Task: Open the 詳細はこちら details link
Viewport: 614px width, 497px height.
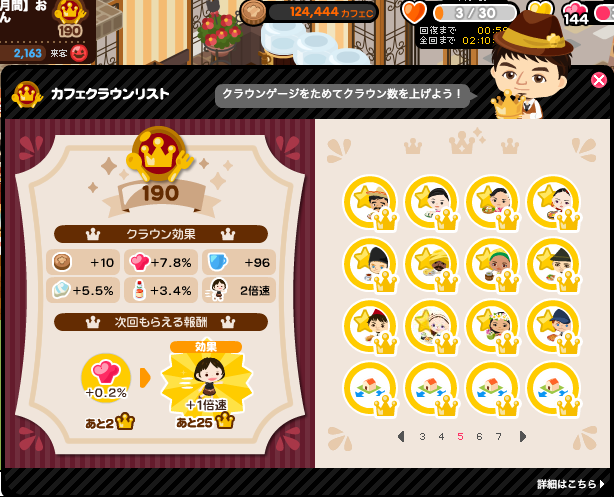Action: pos(570,483)
